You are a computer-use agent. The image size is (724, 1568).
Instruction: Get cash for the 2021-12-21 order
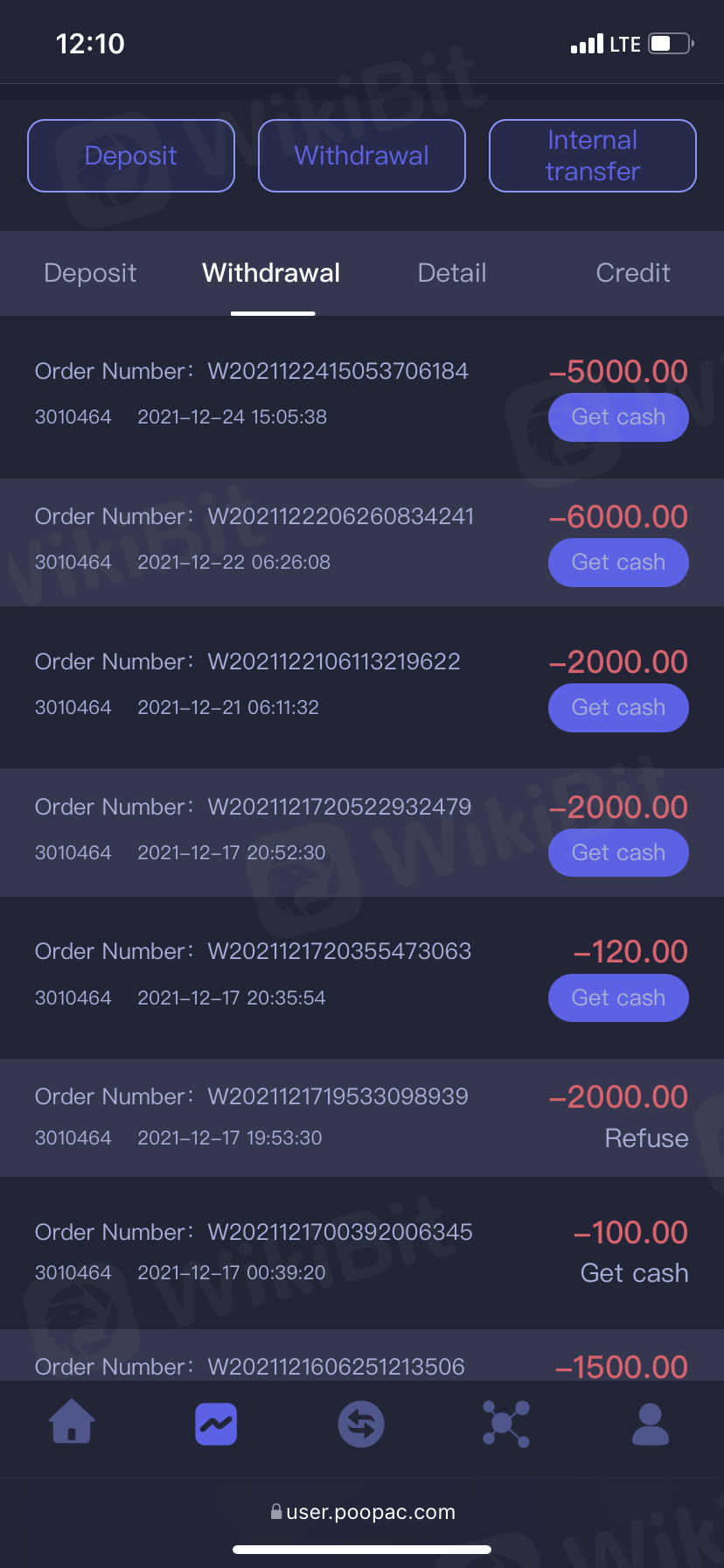[618, 708]
